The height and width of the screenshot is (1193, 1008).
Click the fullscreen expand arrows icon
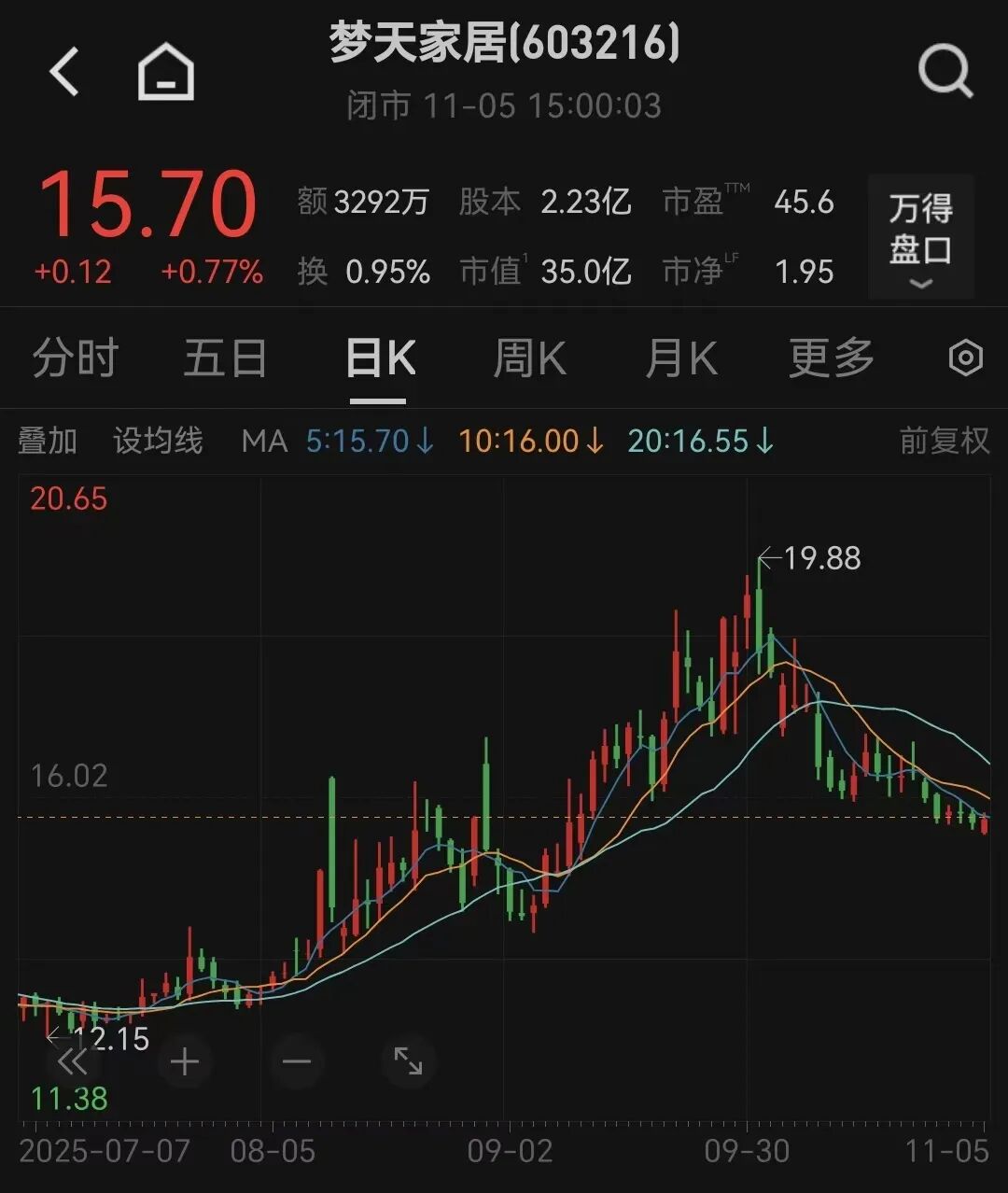click(x=408, y=1062)
